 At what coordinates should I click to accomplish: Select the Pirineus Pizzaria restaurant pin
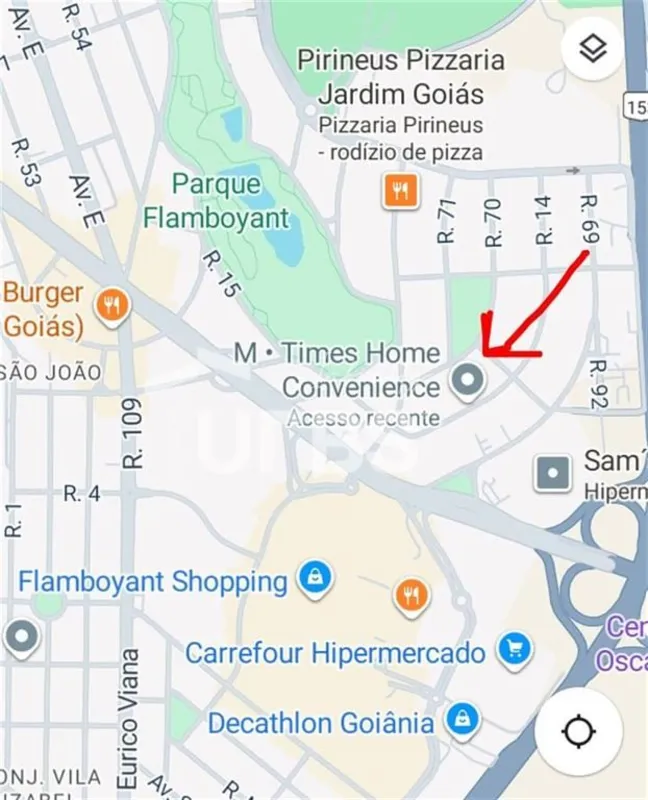[400, 190]
